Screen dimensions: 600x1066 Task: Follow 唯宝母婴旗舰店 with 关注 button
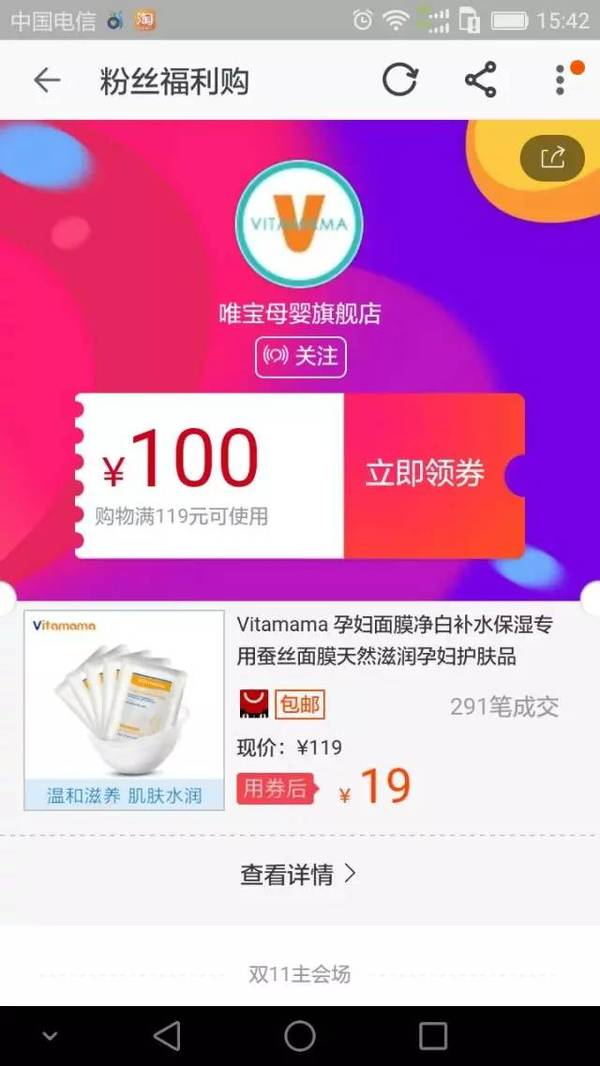point(301,356)
